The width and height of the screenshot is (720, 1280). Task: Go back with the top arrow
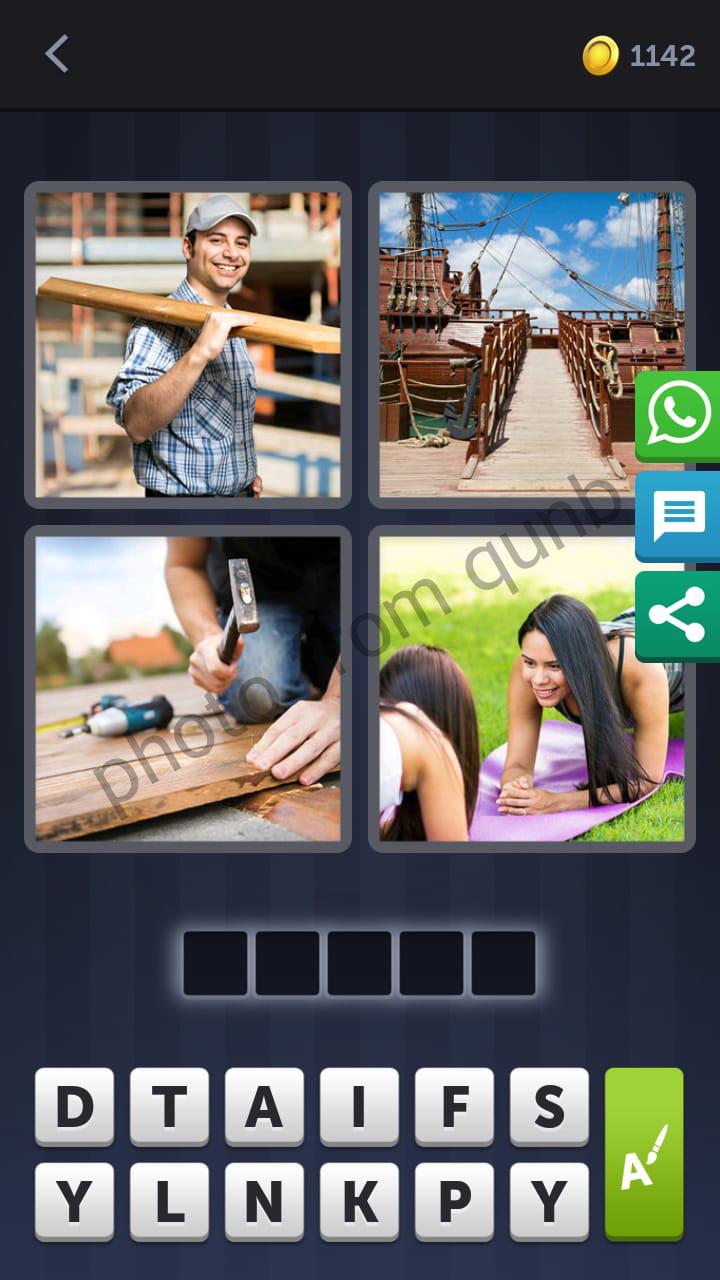click(57, 54)
